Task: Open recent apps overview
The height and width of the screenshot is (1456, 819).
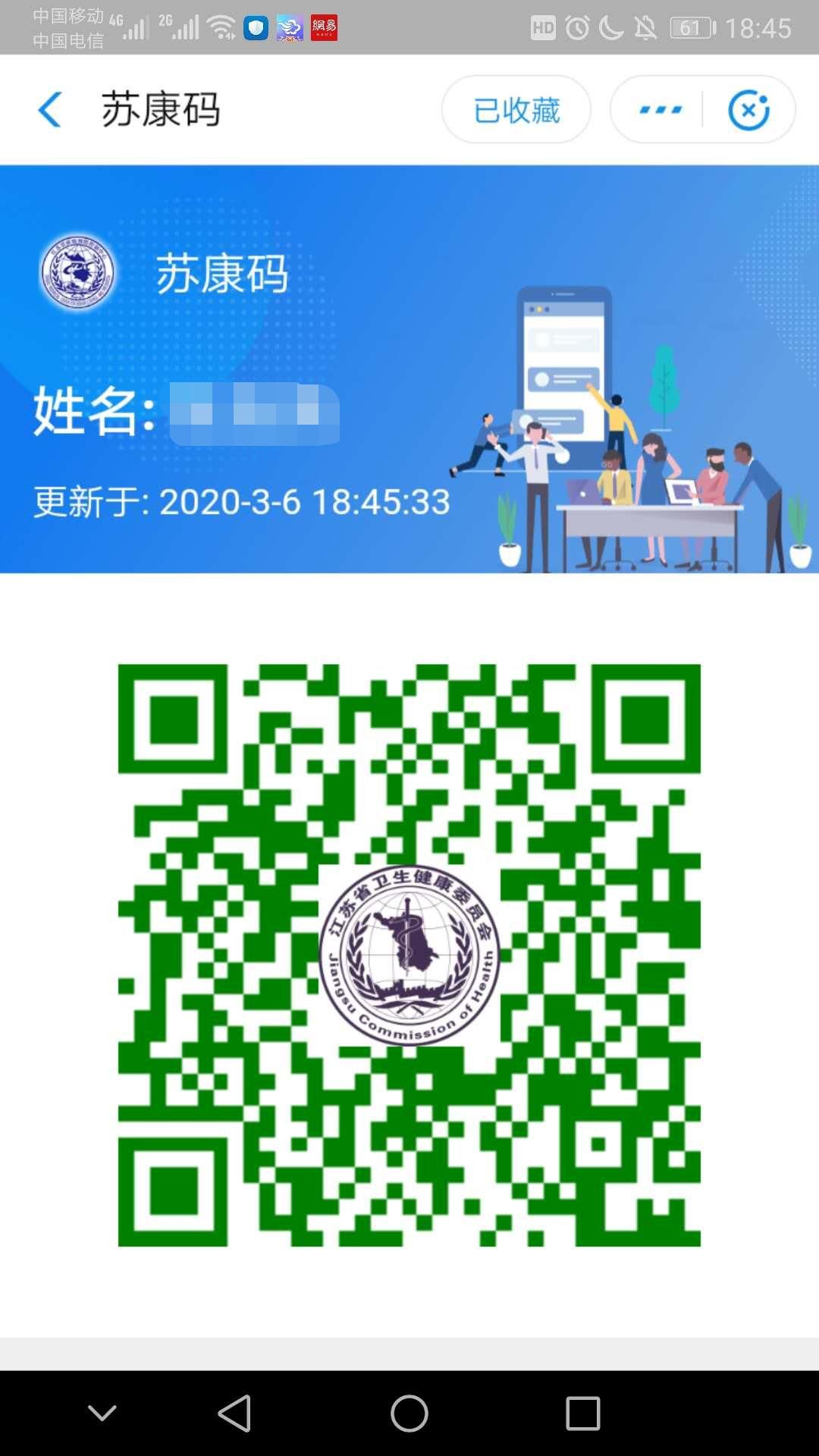Action: [x=582, y=1414]
